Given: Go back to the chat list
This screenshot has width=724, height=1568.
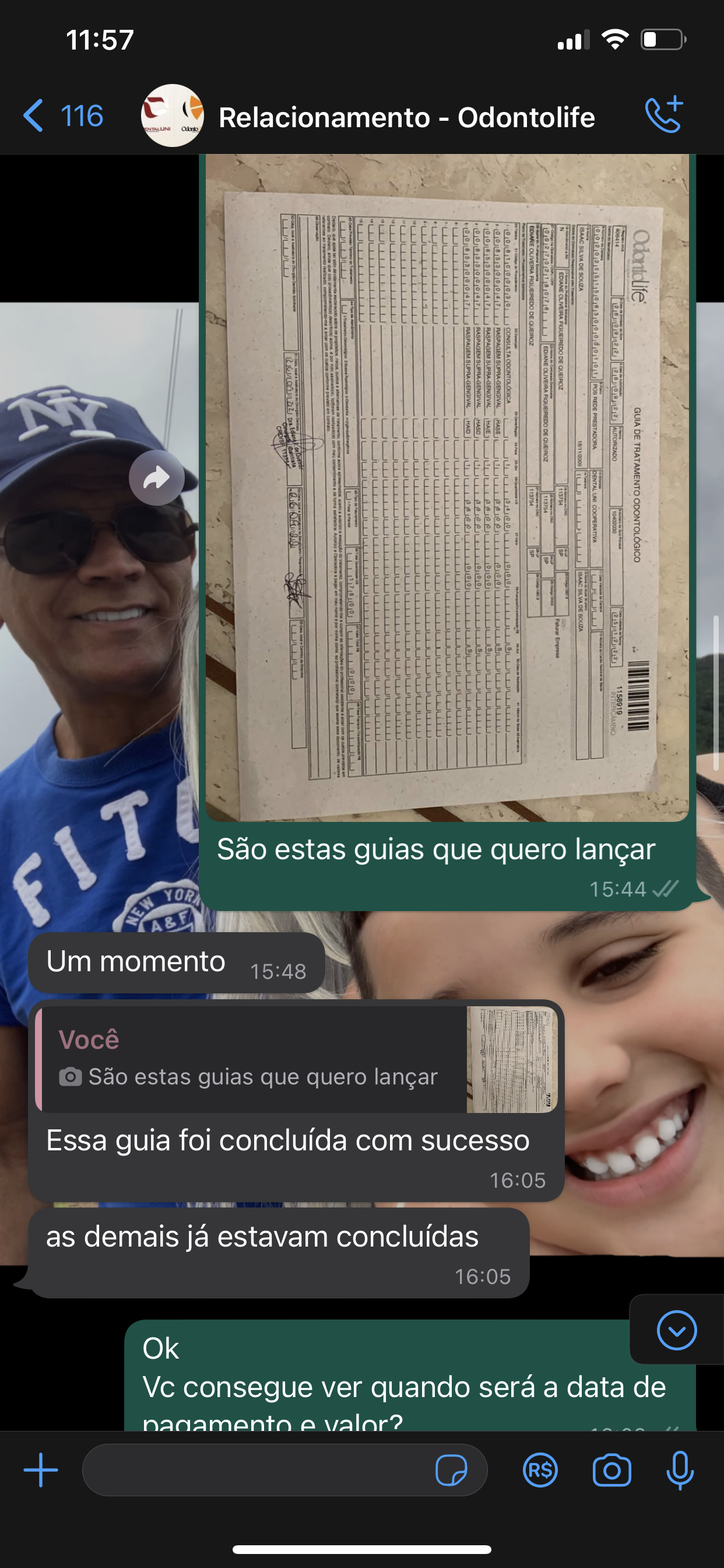Looking at the screenshot, I should [x=62, y=116].
